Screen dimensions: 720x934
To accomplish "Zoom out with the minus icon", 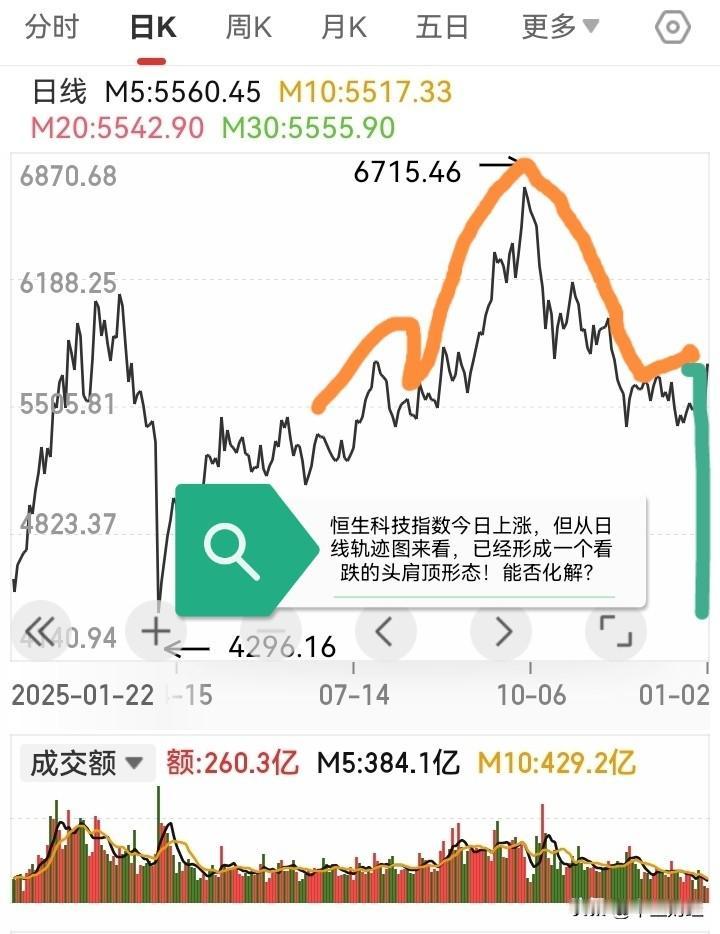I will tap(270, 631).
